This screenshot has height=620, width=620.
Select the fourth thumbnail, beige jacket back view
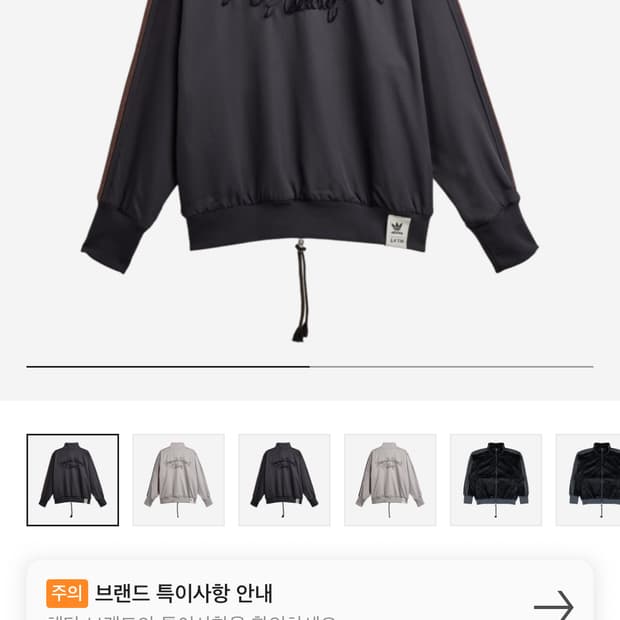click(390, 480)
